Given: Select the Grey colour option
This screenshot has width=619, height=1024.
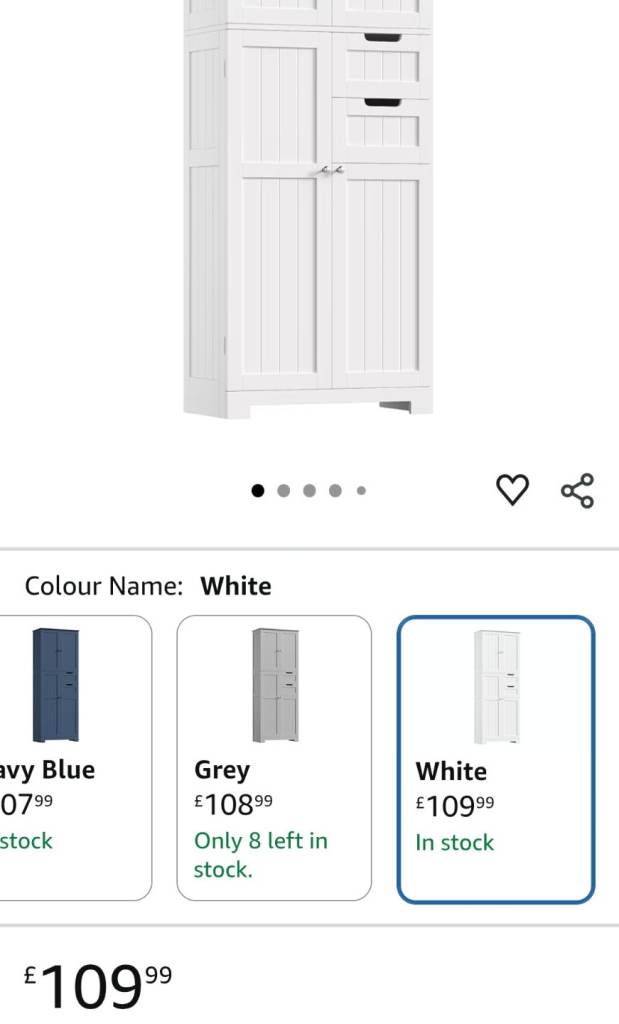Looking at the screenshot, I should pyautogui.click(x=273, y=758).
